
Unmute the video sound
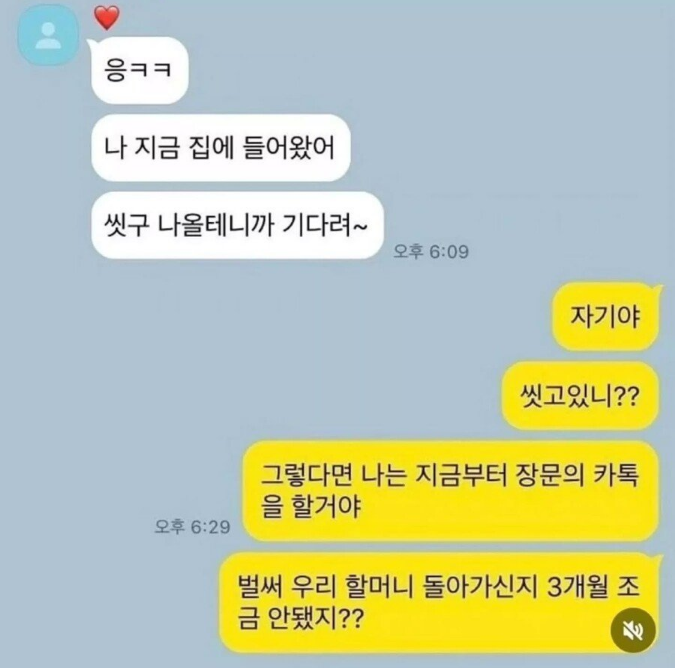tap(633, 629)
